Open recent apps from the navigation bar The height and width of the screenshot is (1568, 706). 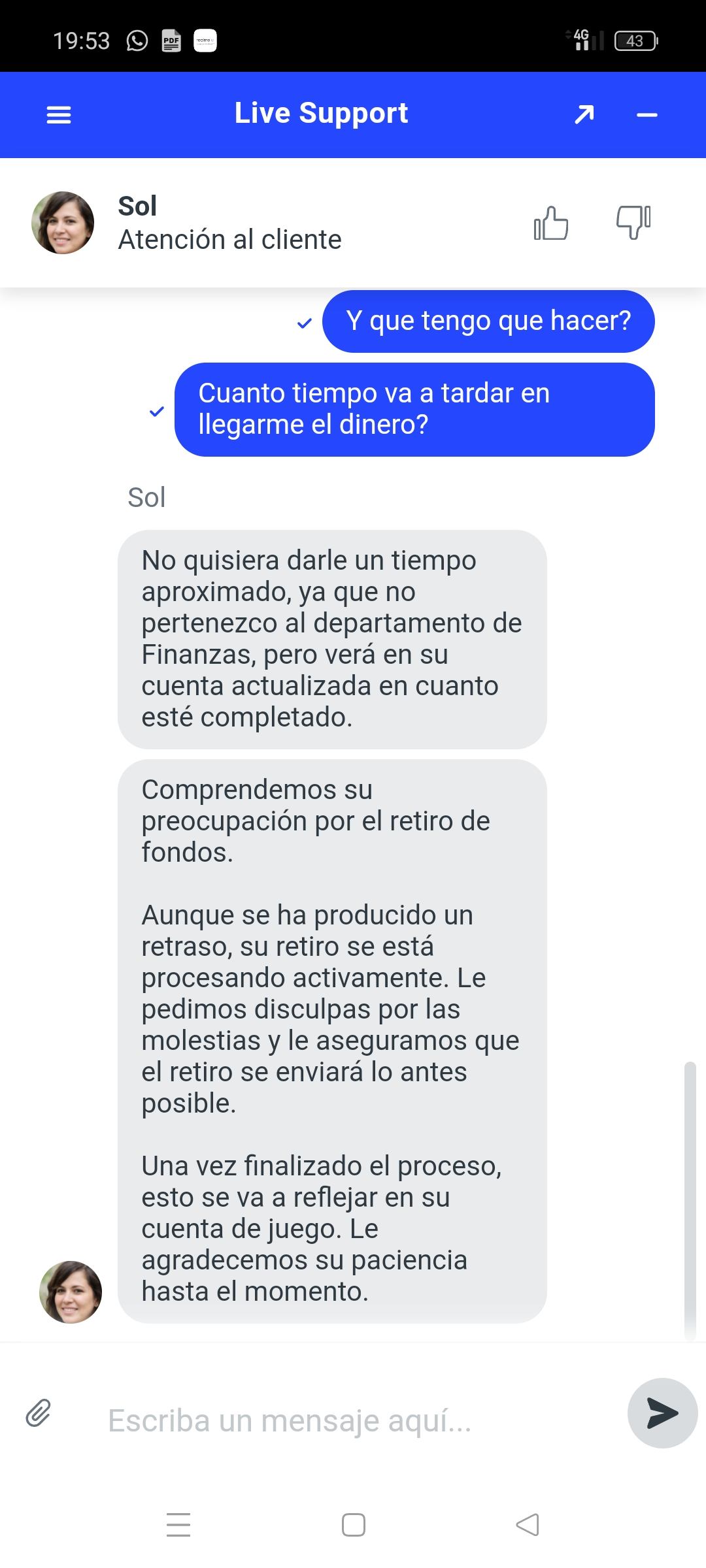point(178,1525)
